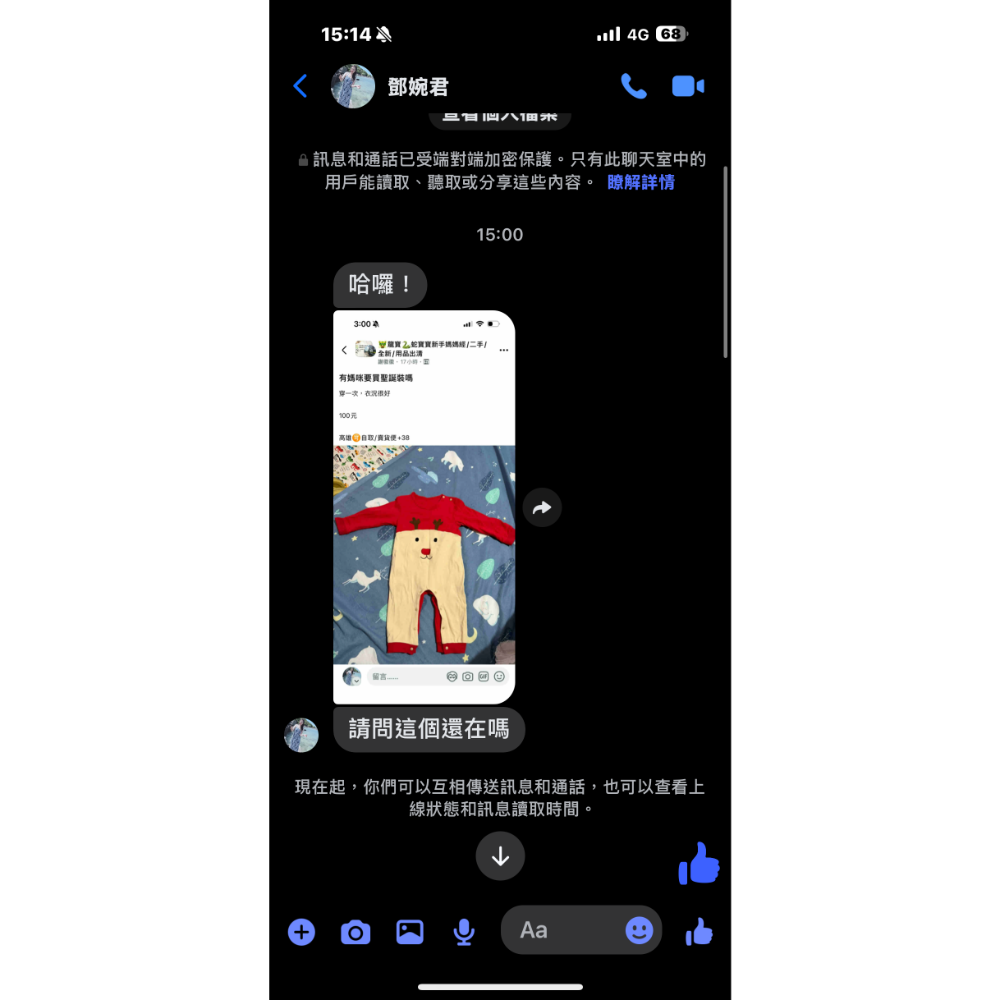The image size is (1000, 1000).
Task: Open the photo gallery picker
Action: (x=410, y=932)
